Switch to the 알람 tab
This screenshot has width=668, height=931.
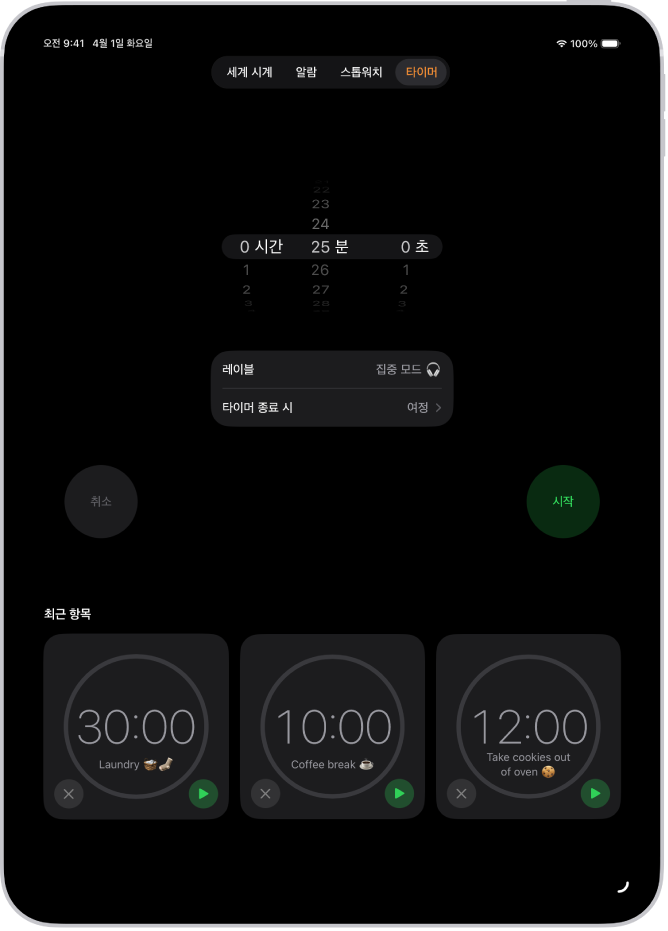tap(306, 72)
